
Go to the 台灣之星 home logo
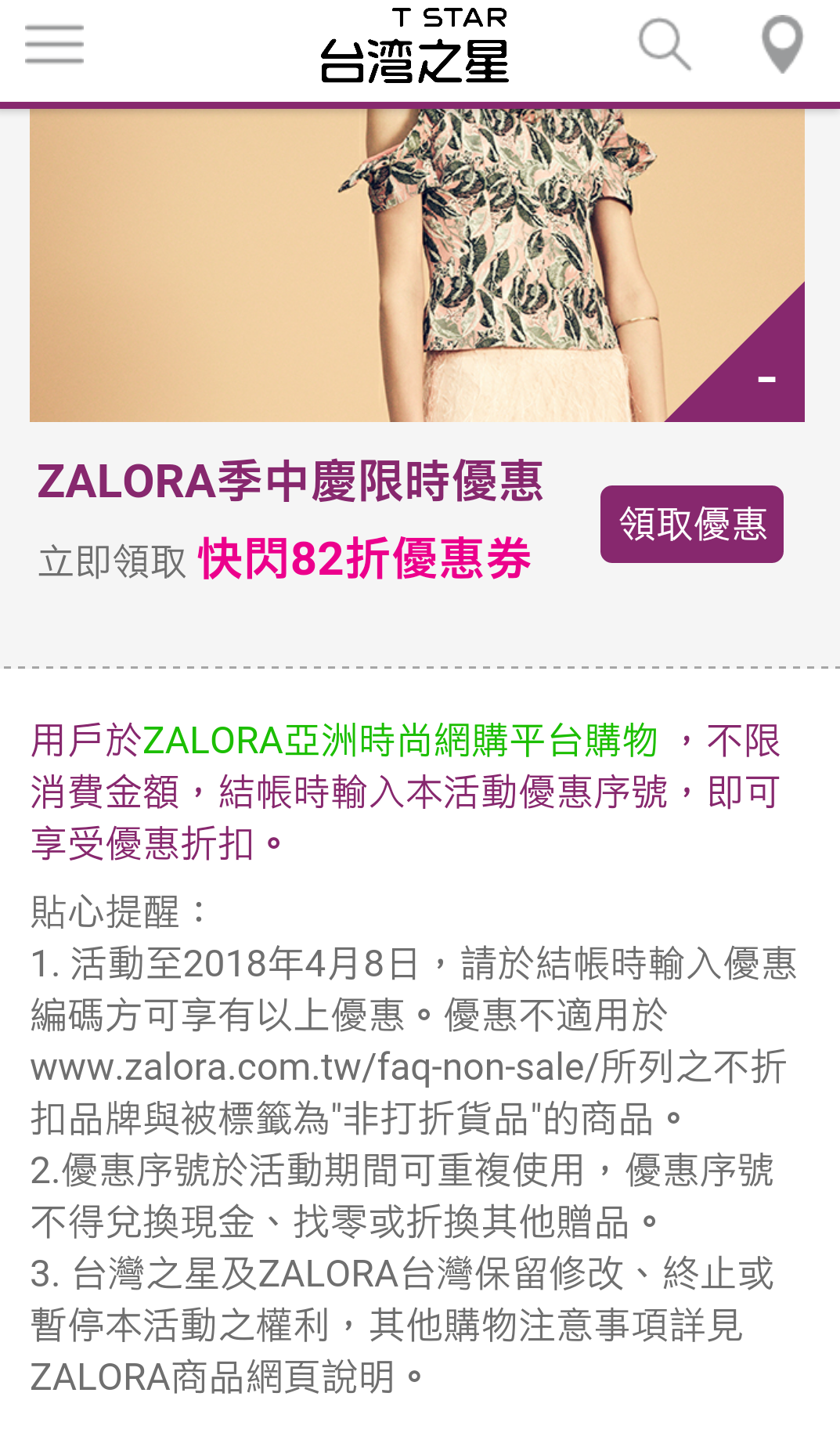415,47
